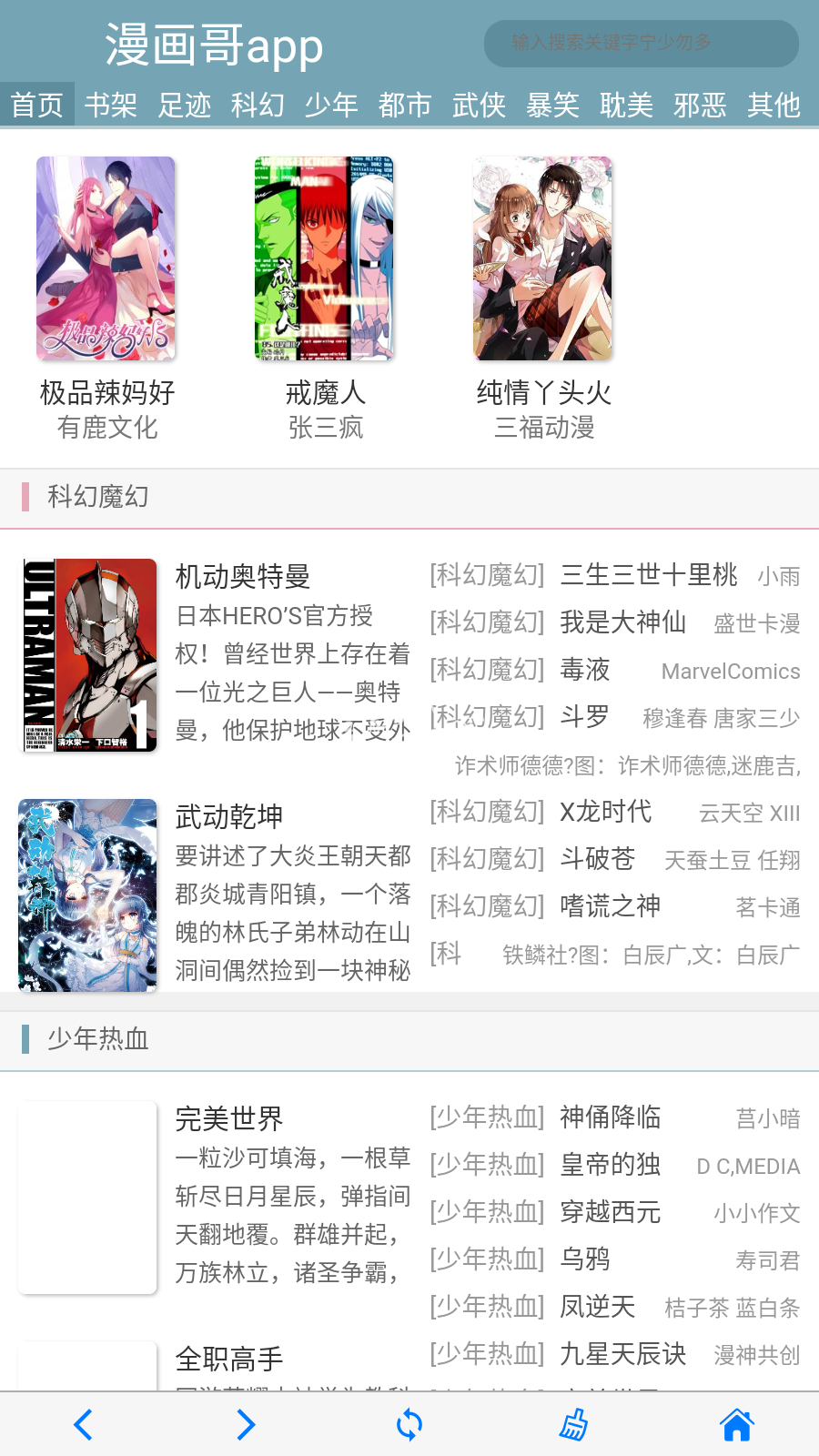
Task: Open the 神俑降临 list item
Action: point(610,1117)
